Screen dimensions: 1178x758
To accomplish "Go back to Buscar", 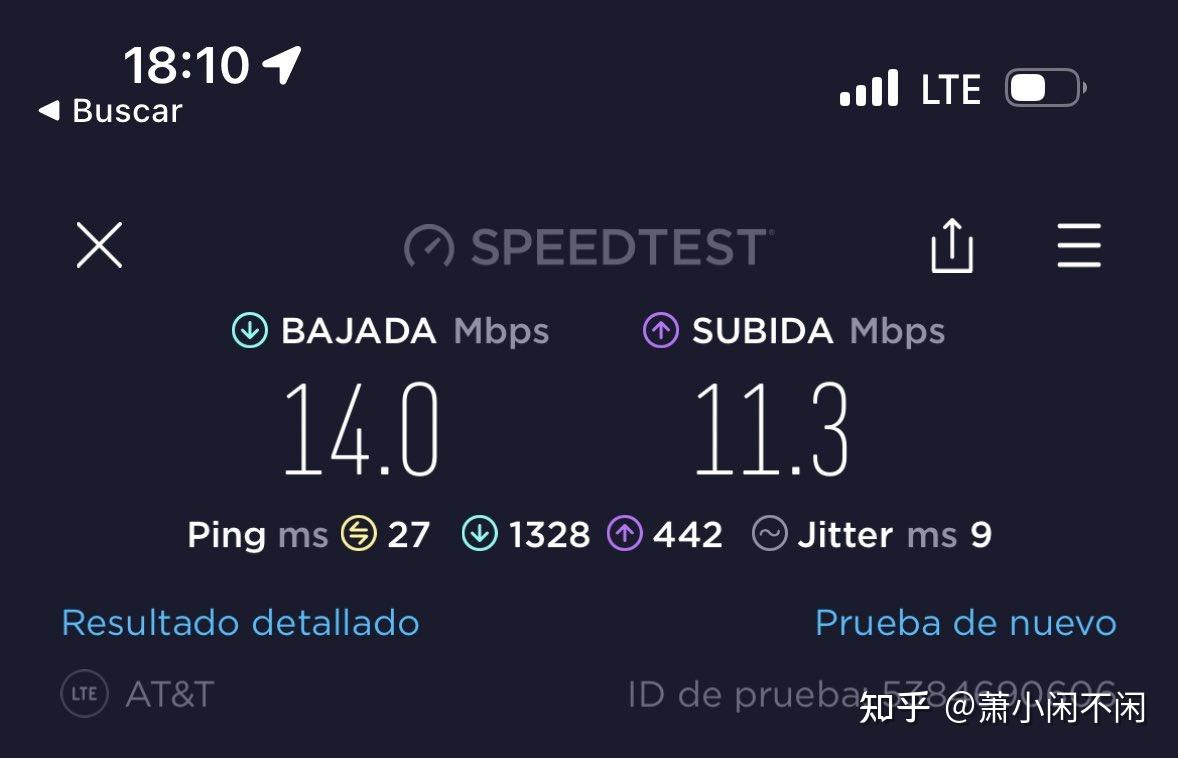I will pos(111,111).
